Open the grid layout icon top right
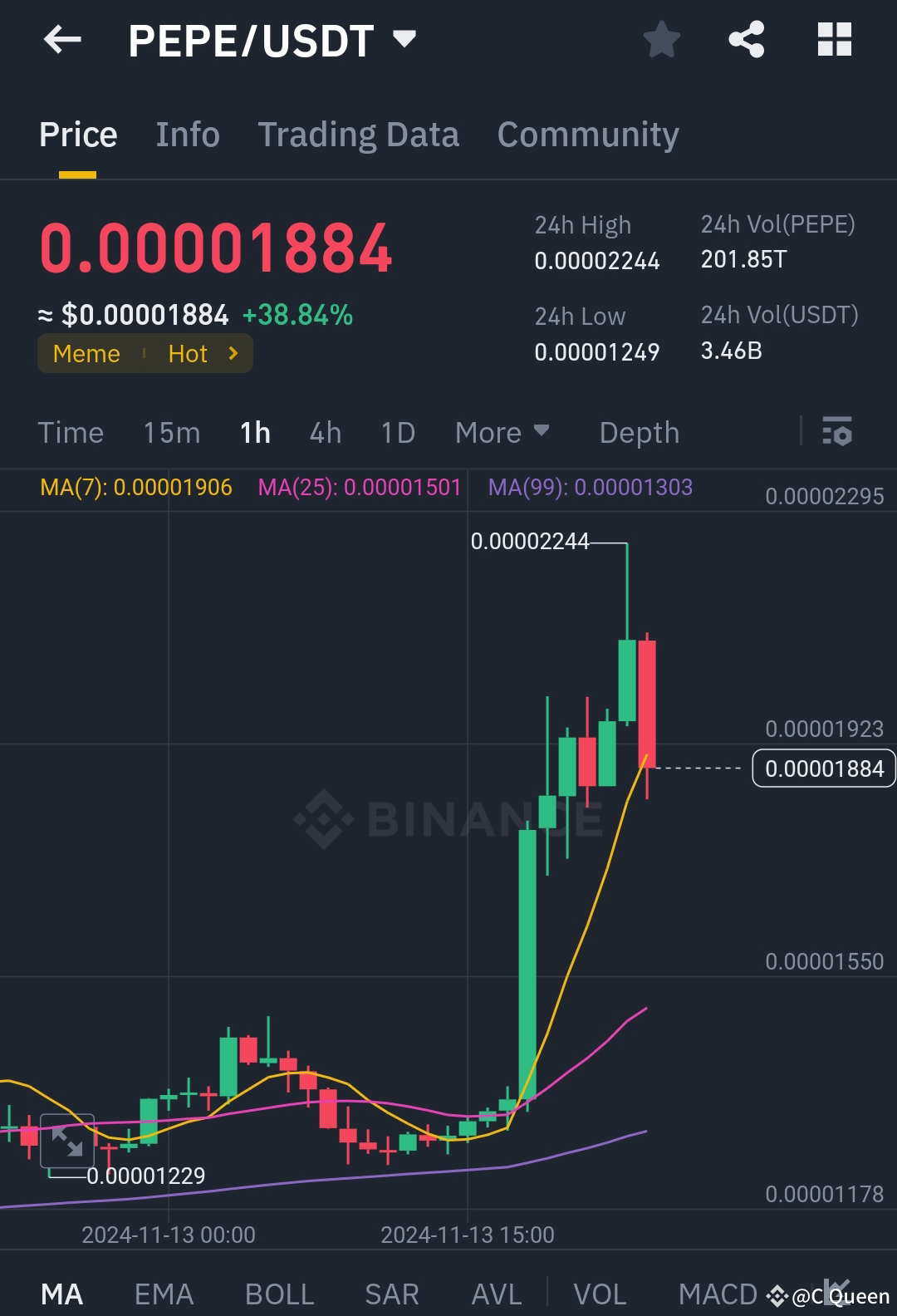This screenshot has height=1316, width=897. click(x=833, y=39)
